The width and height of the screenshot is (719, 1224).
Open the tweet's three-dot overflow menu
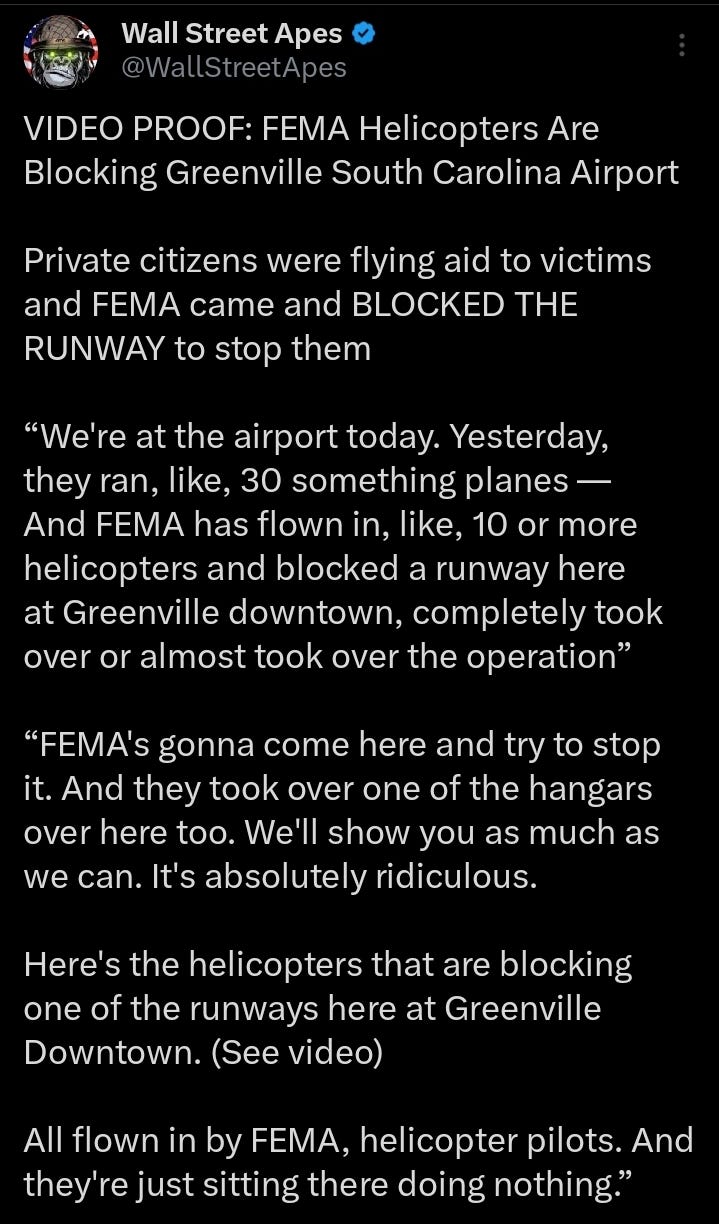(x=681, y=46)
